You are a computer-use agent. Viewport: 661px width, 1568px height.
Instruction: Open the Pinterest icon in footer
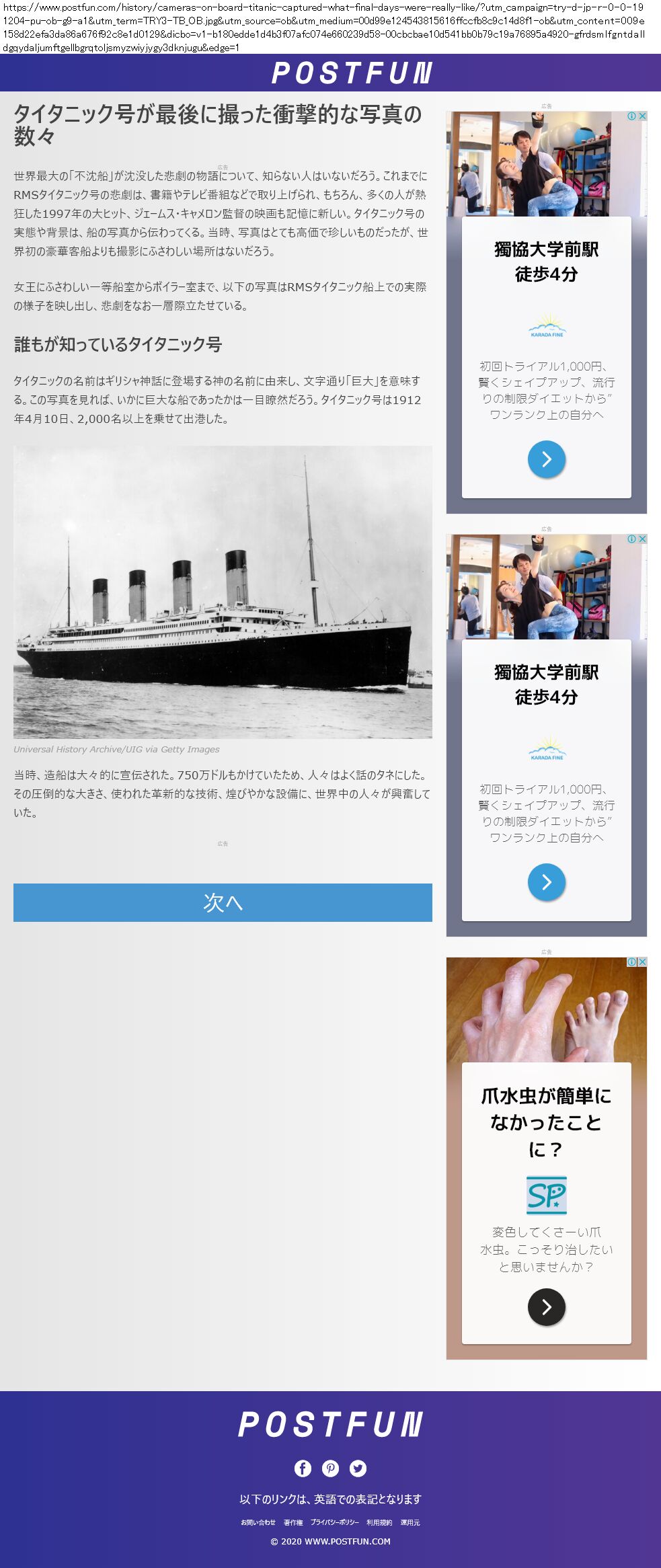tap(330, 1468)
